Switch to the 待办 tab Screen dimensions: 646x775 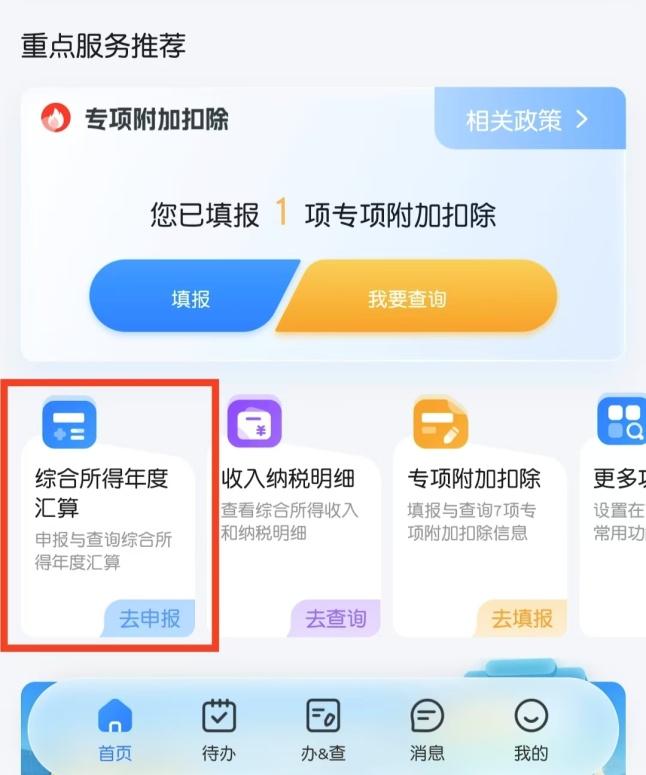[219, 731]
